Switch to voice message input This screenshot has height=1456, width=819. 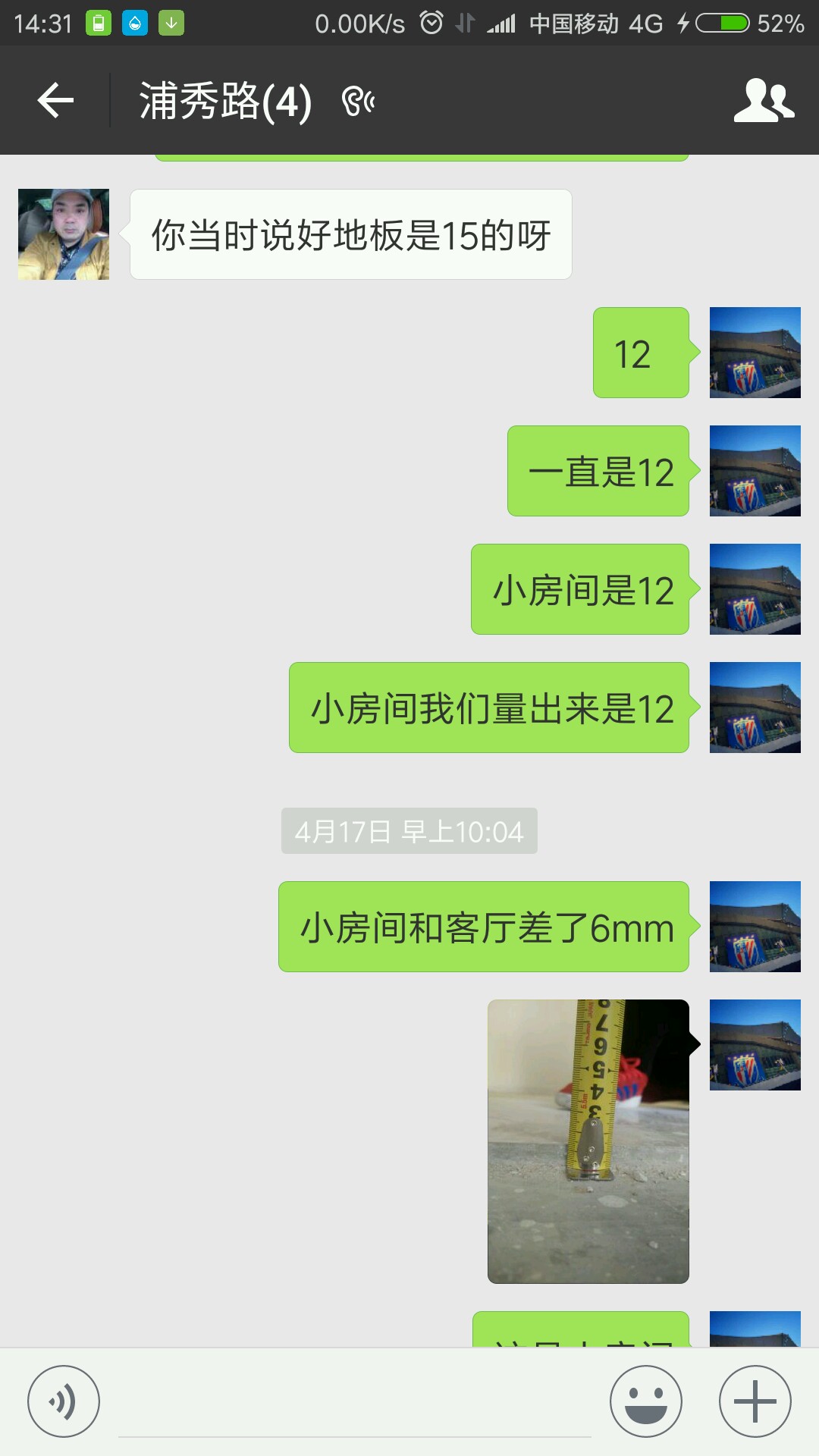[64, 1401]
